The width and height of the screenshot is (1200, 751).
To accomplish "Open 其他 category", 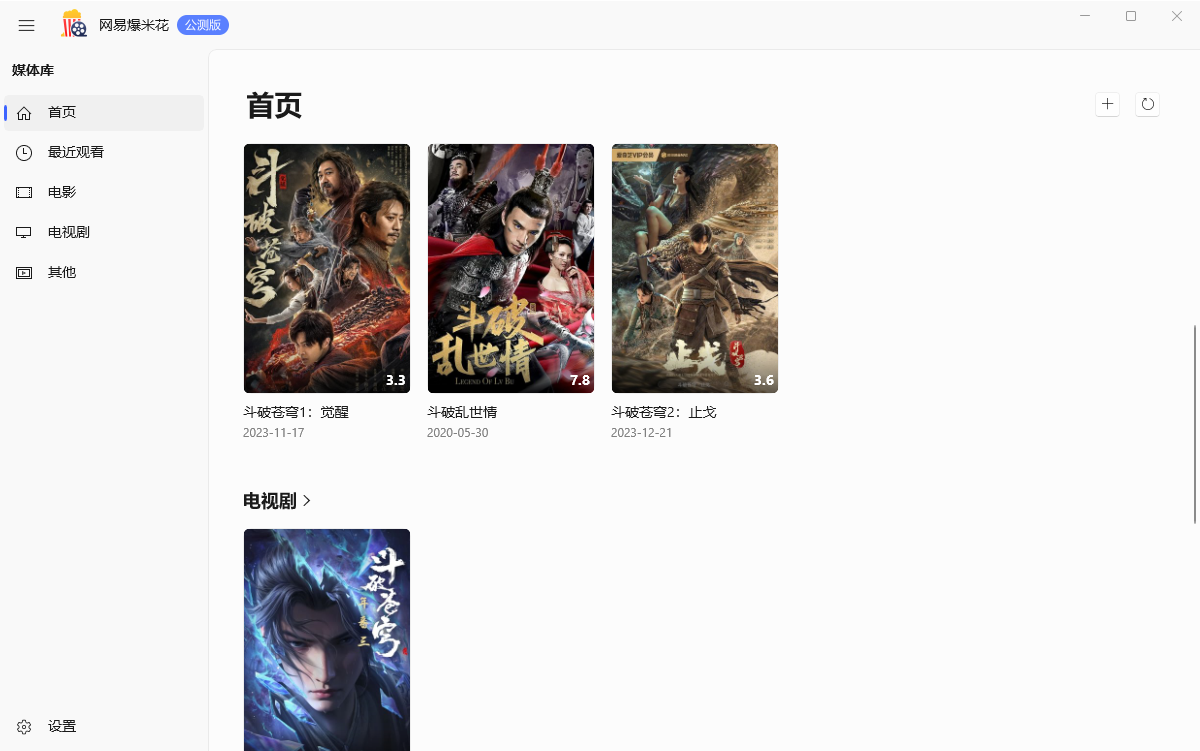I will coord(62,272).
